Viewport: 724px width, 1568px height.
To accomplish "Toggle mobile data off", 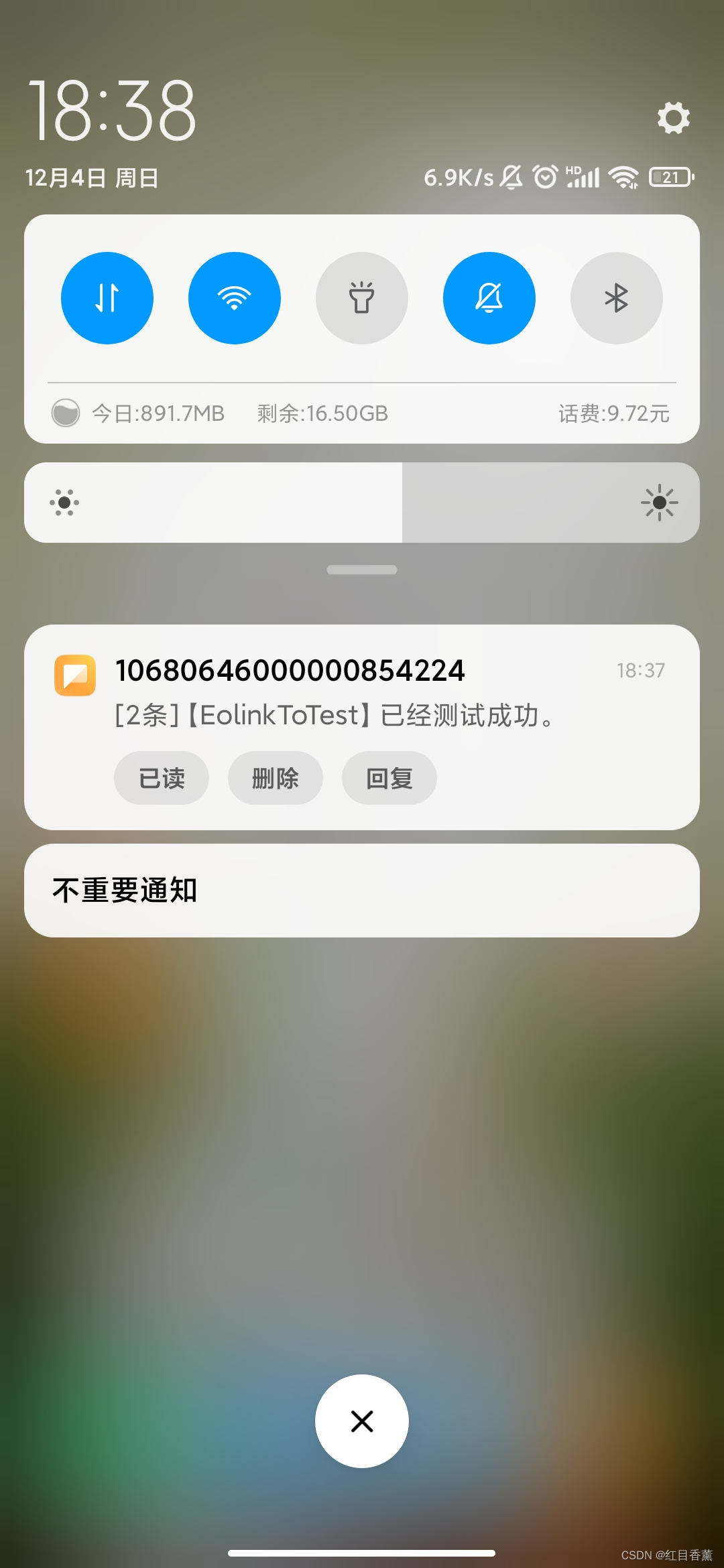I will (107, 298).
